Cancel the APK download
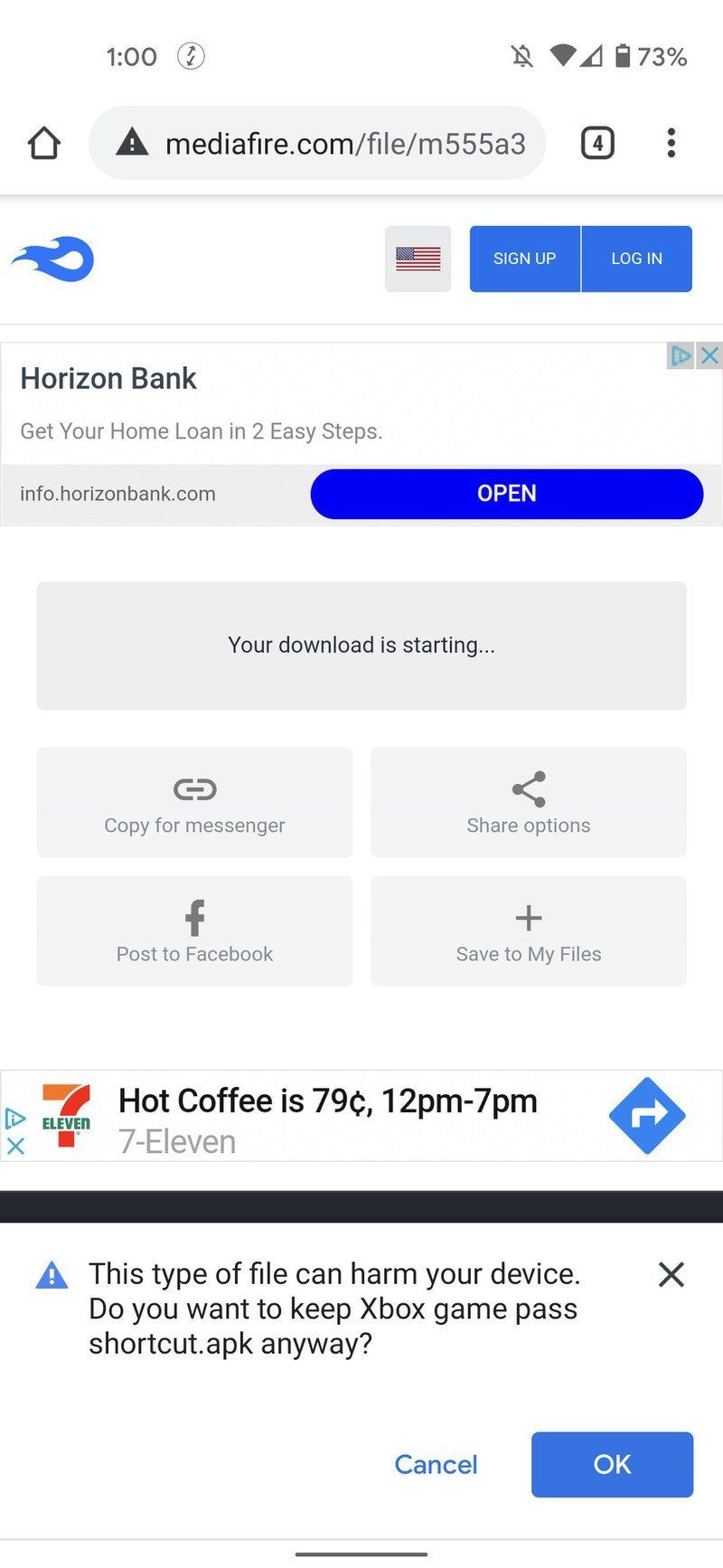The width and height of the screenshot is (723, 1568). 436,1464
